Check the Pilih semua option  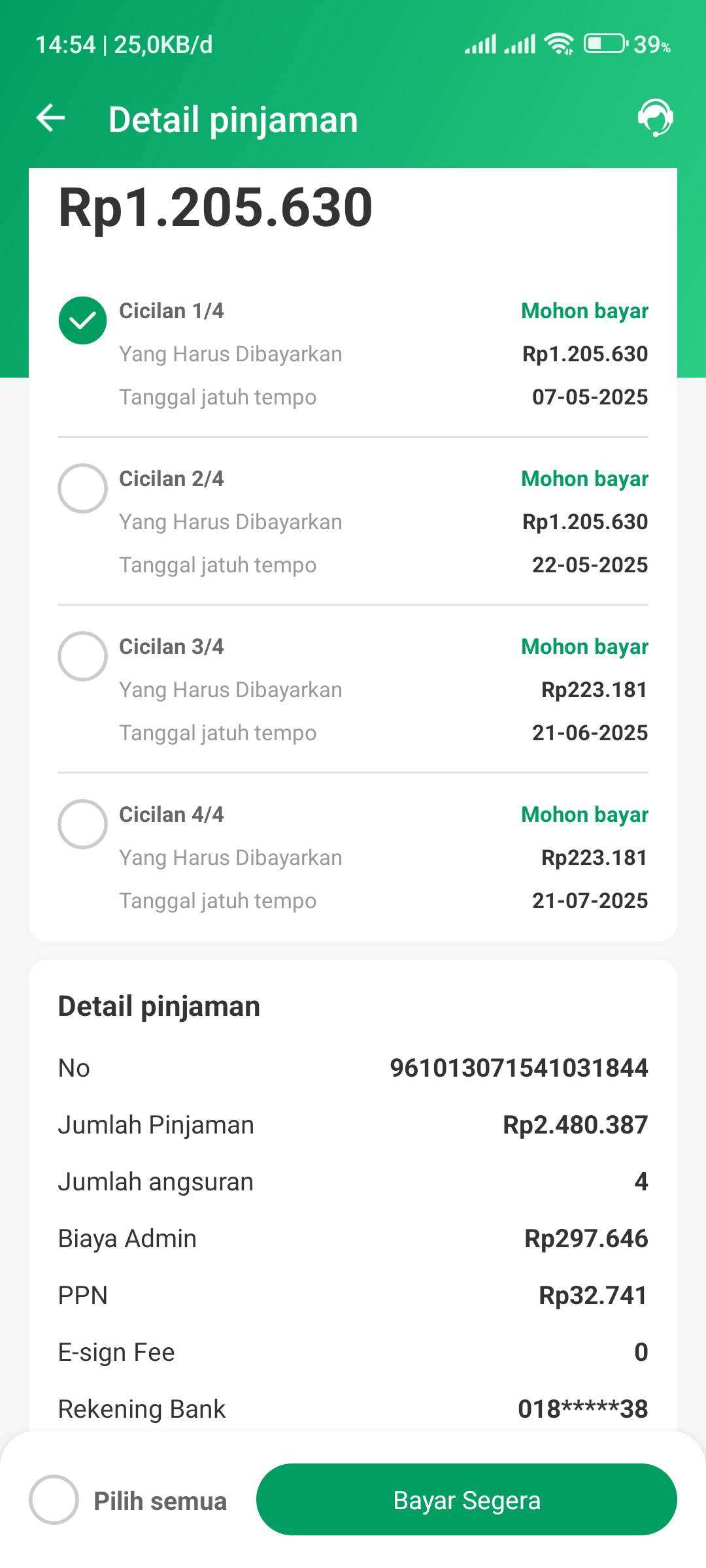[x=54, y=1500]
